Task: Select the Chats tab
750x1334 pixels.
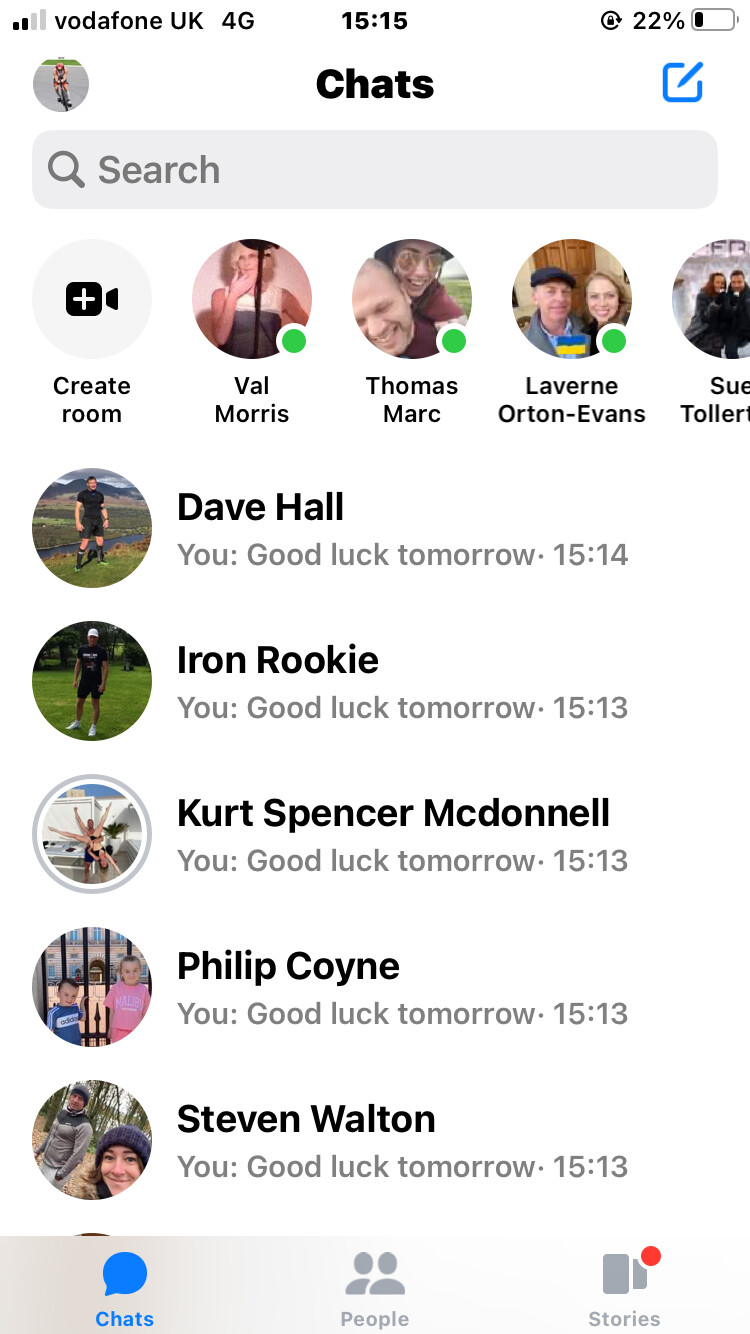Action: click(x=125, y=1289)
